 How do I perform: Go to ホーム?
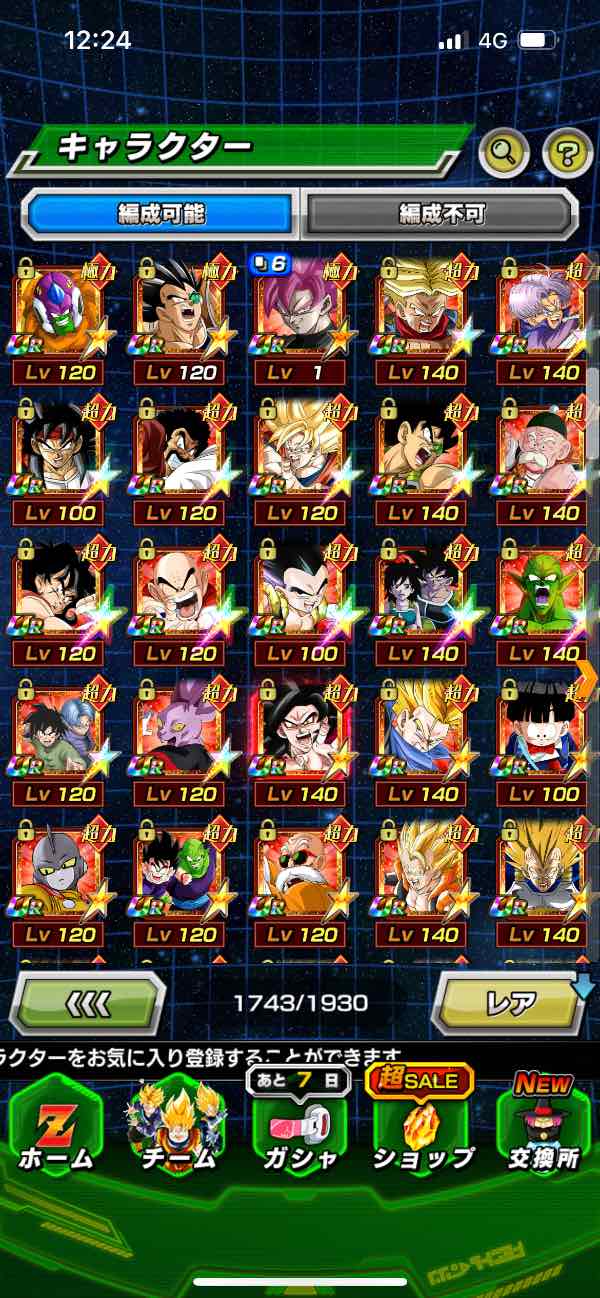coord(56,1128)
